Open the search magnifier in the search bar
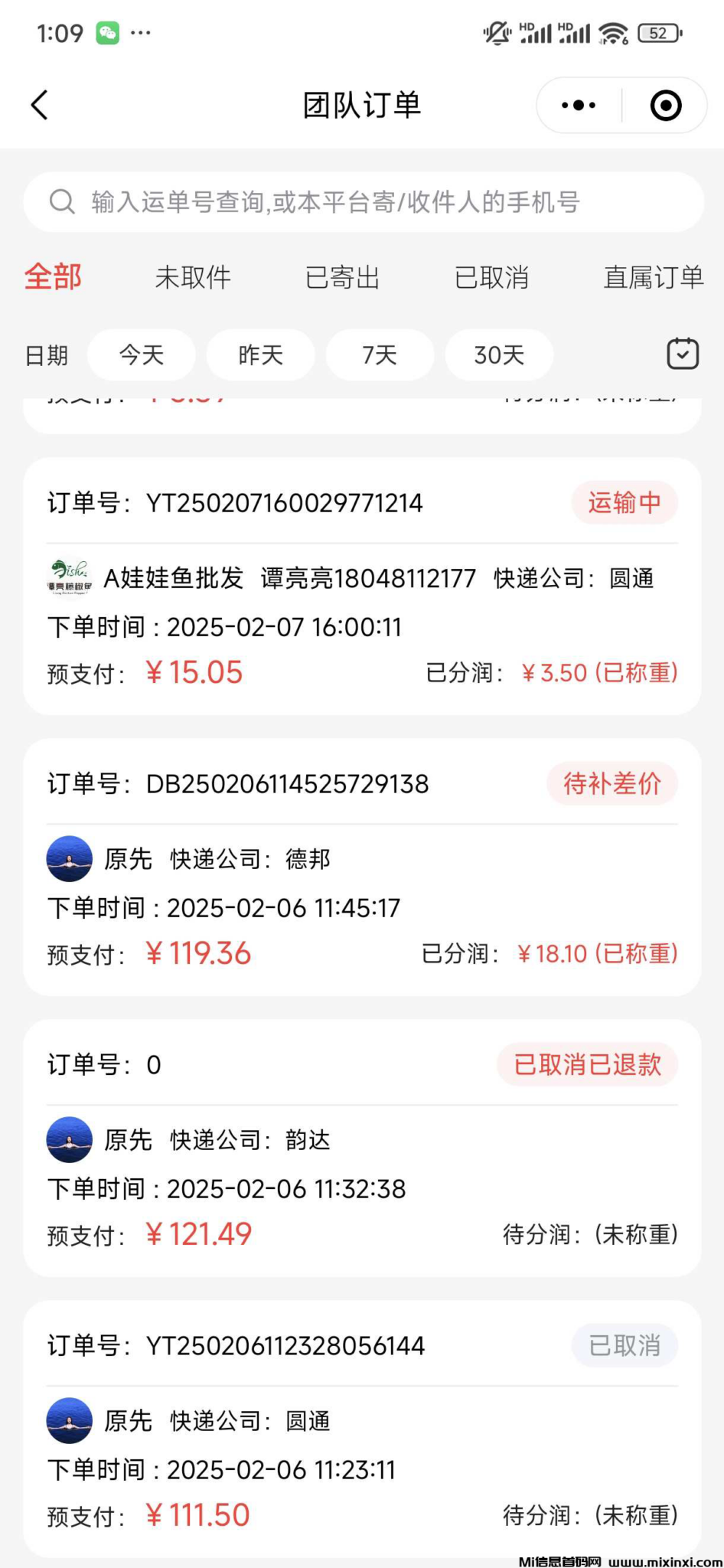 point(62,201)
